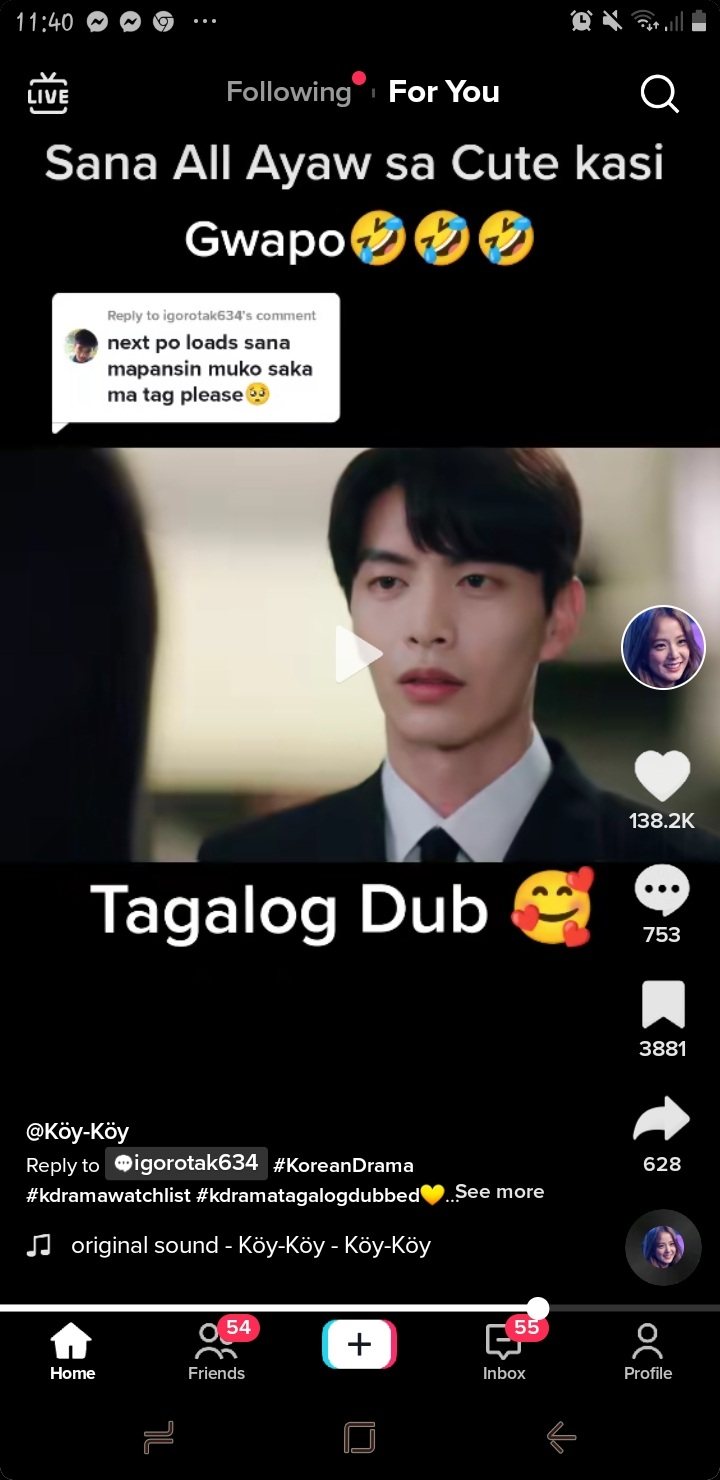This screenshot has height=1480, width=720.
Task: Open the creator's profile picture avatar
Action: point(663,647)
